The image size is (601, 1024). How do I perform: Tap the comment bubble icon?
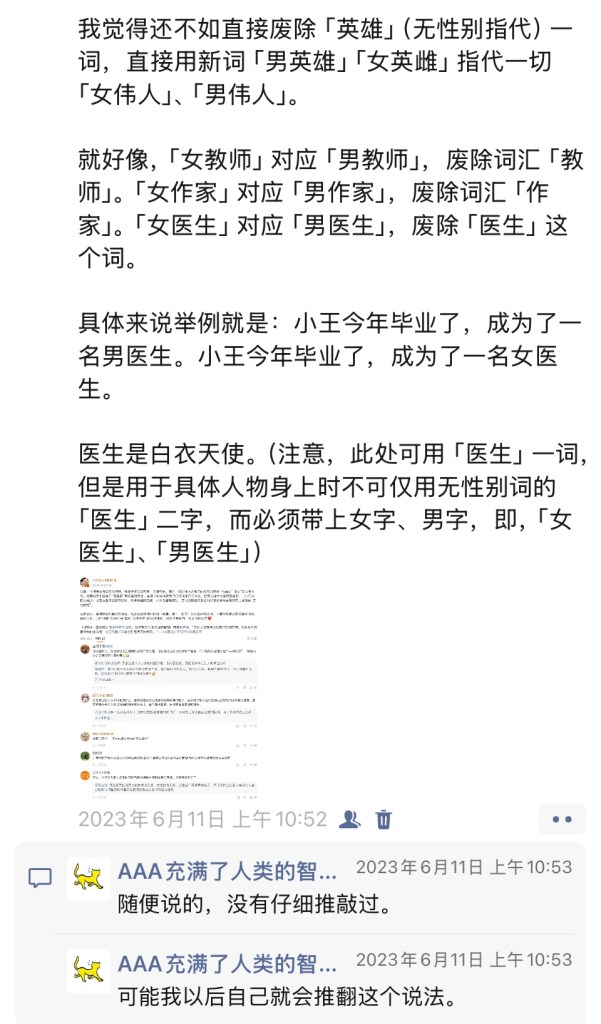(40, 878)
